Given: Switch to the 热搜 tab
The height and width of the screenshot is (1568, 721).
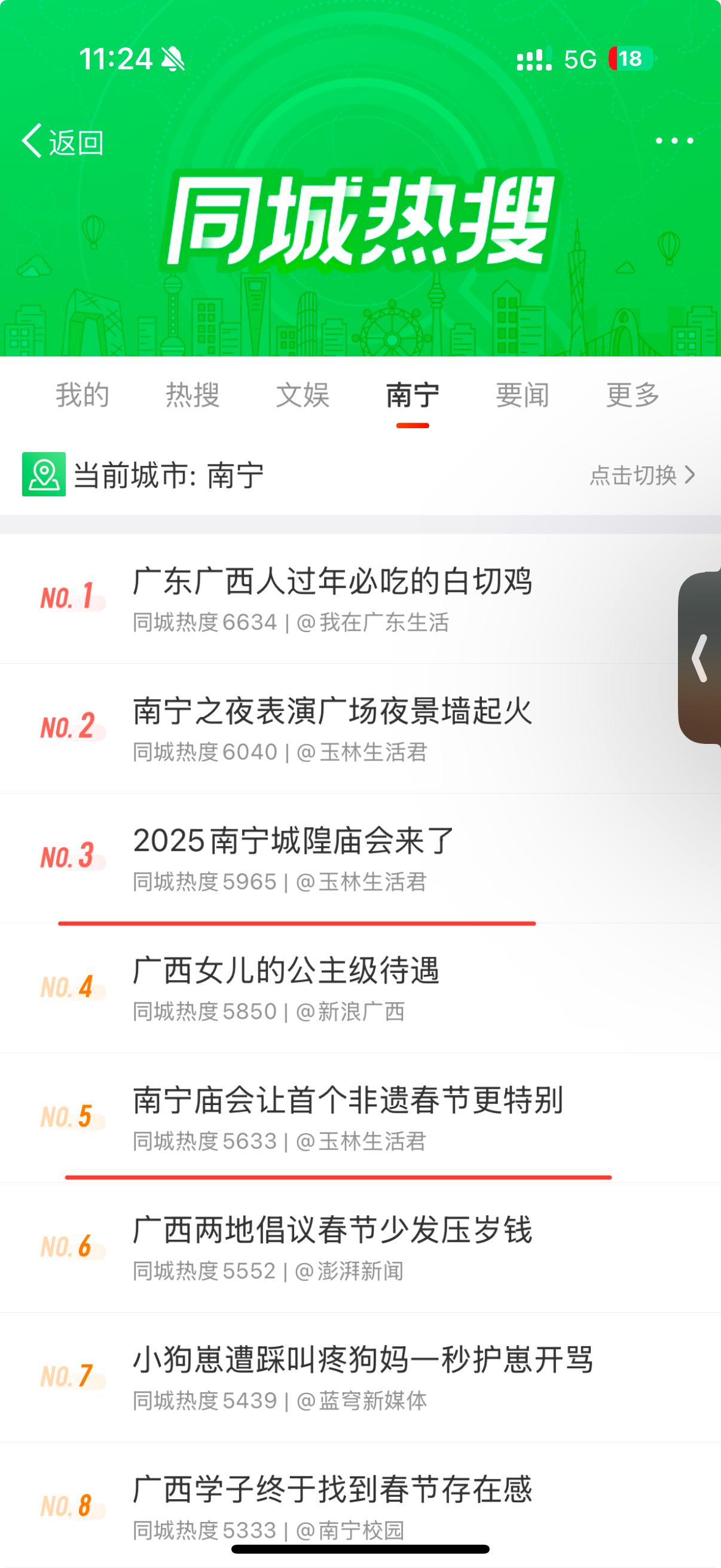Looking at the screenshot, I should pyautogui.click(x=193, y=395).
